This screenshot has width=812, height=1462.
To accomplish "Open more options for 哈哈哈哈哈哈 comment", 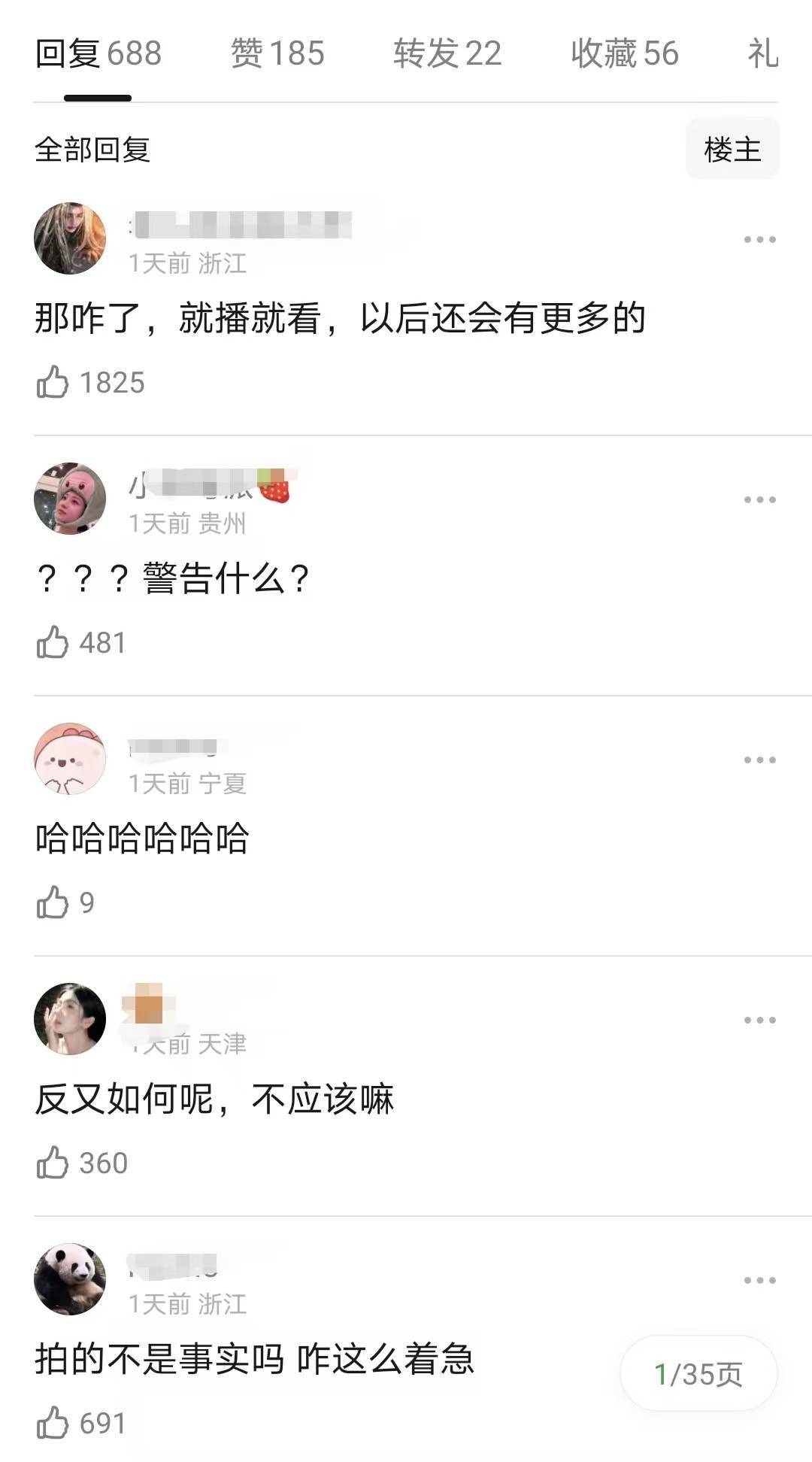I will coord(759,760).
